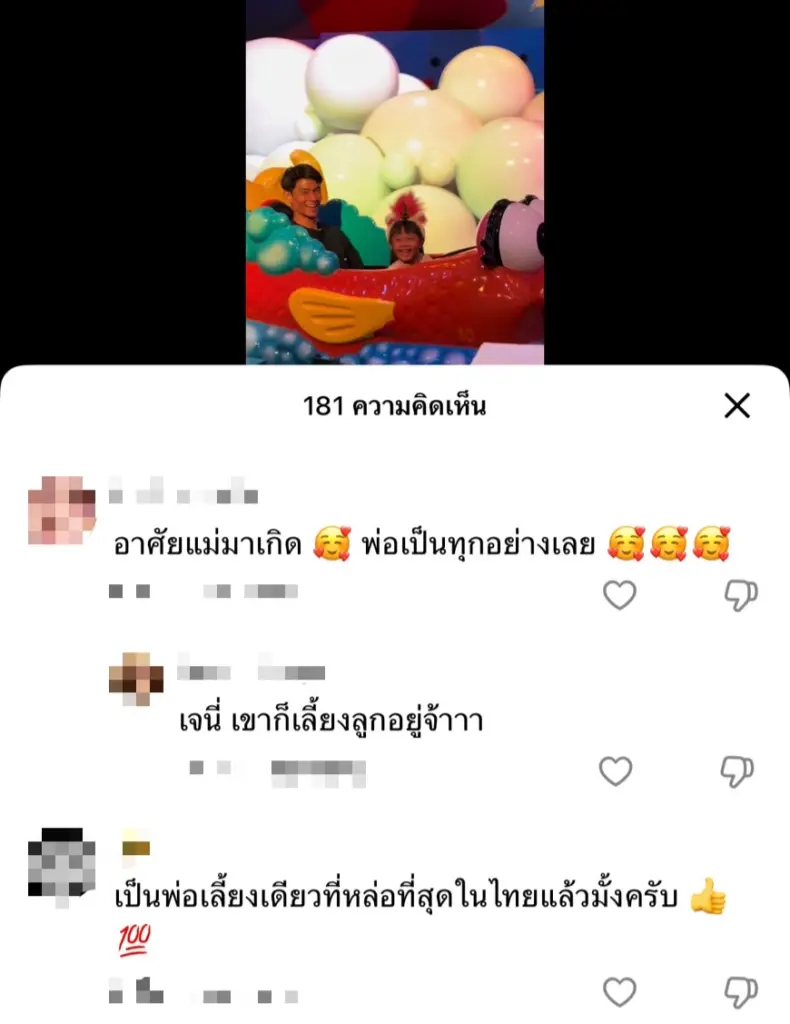The width and height of the screenshot is (790, 1024).
Task: Close the 181 comments panel
Action: pos(737,405)
